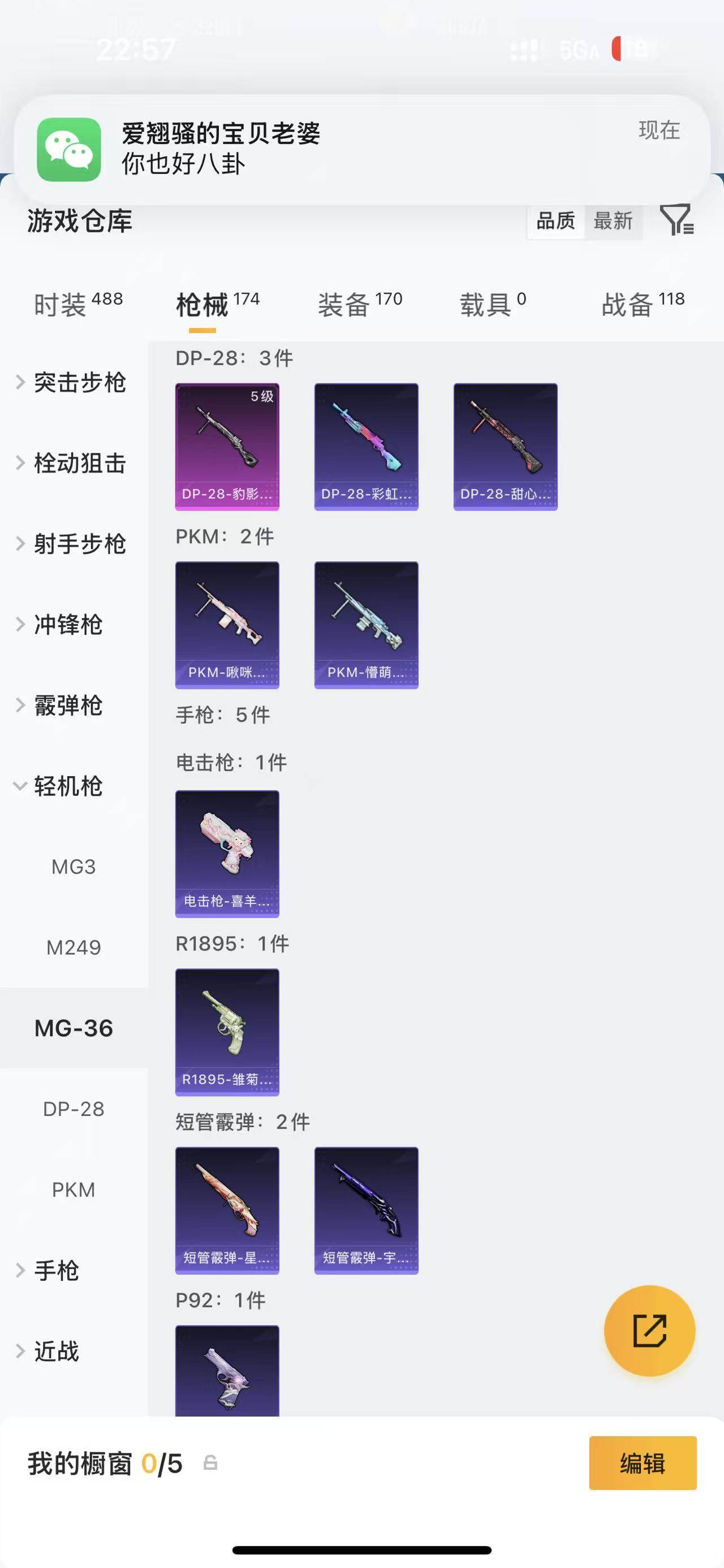View the 电击枪-喜羊 skin

227,854
